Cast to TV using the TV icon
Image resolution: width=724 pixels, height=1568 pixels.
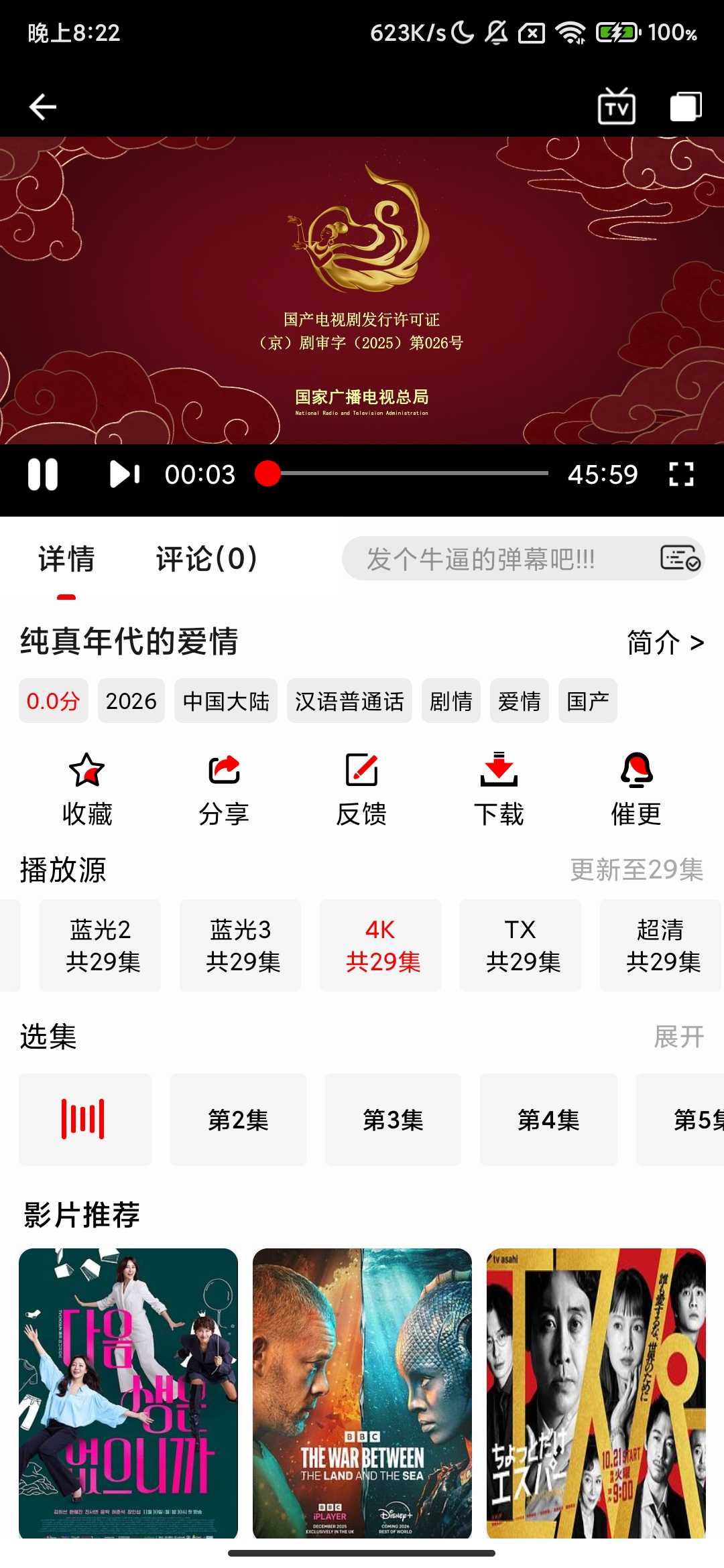click(614, 106)
